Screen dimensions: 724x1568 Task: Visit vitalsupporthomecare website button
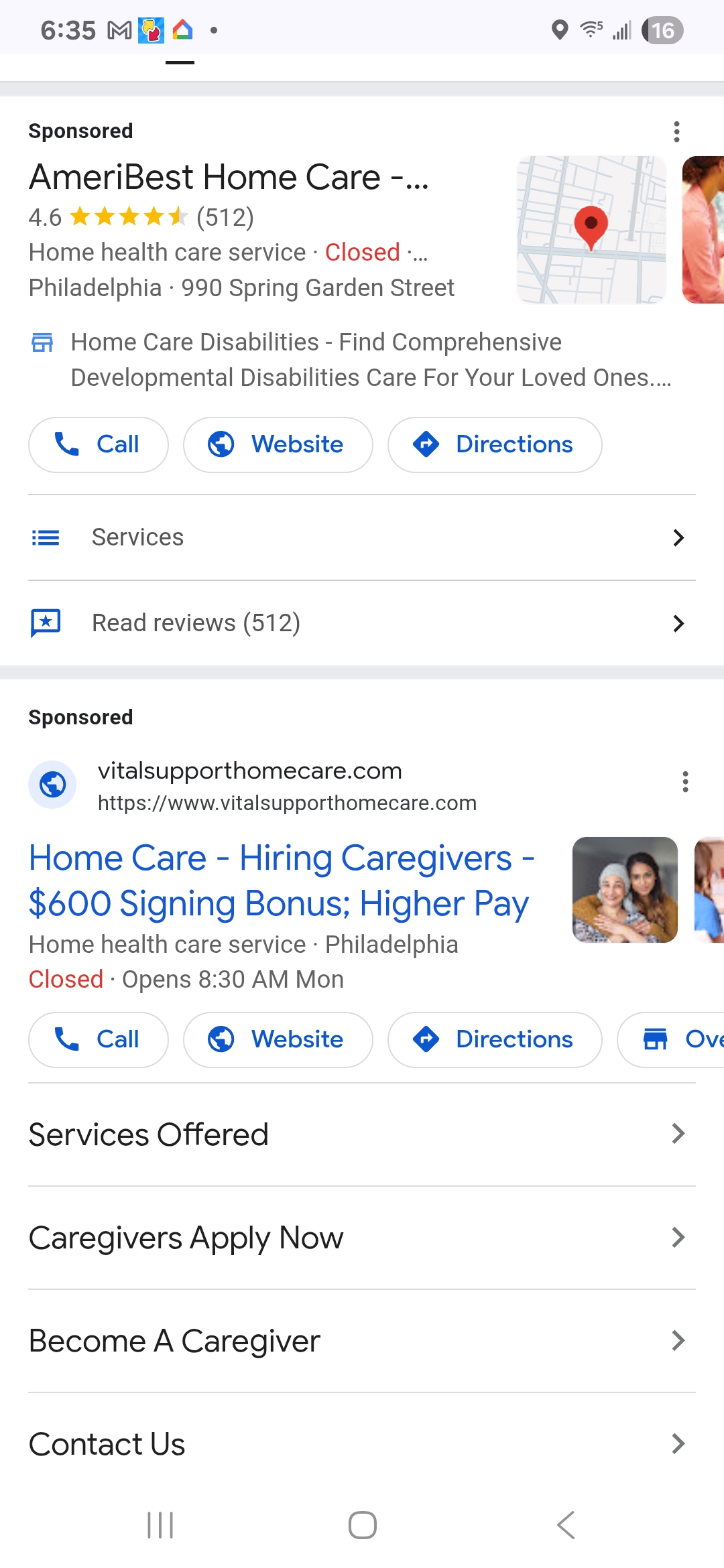(x=278, y=1039)
